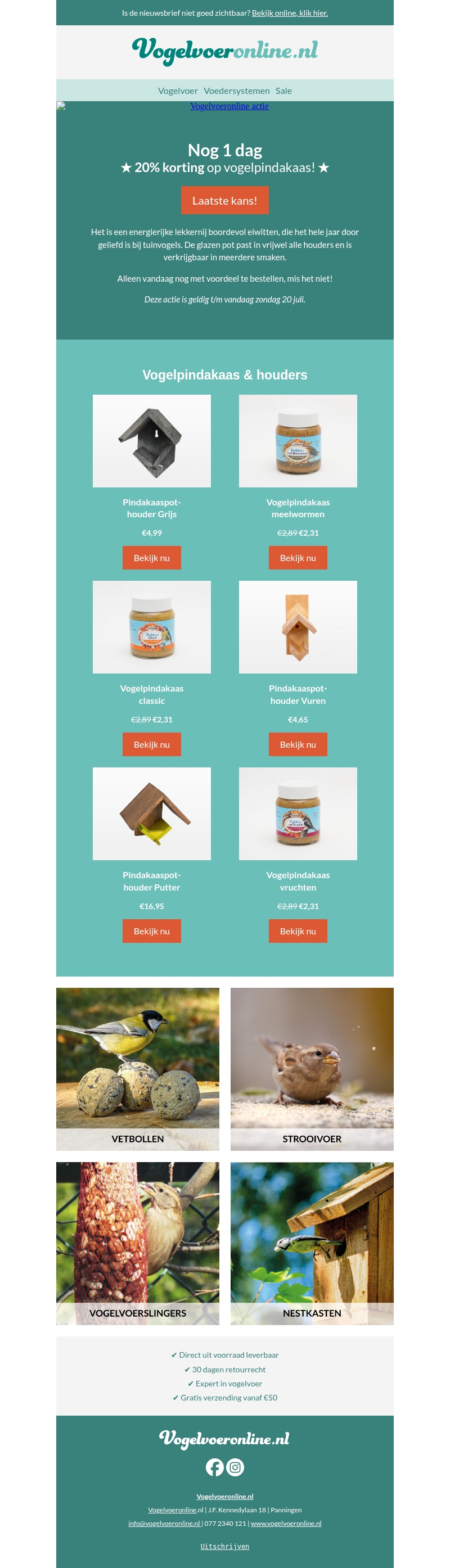Viewport: 450px width, 1568px height.
Task: Open the Vetbollen category tile
Action: (138, 1069)
